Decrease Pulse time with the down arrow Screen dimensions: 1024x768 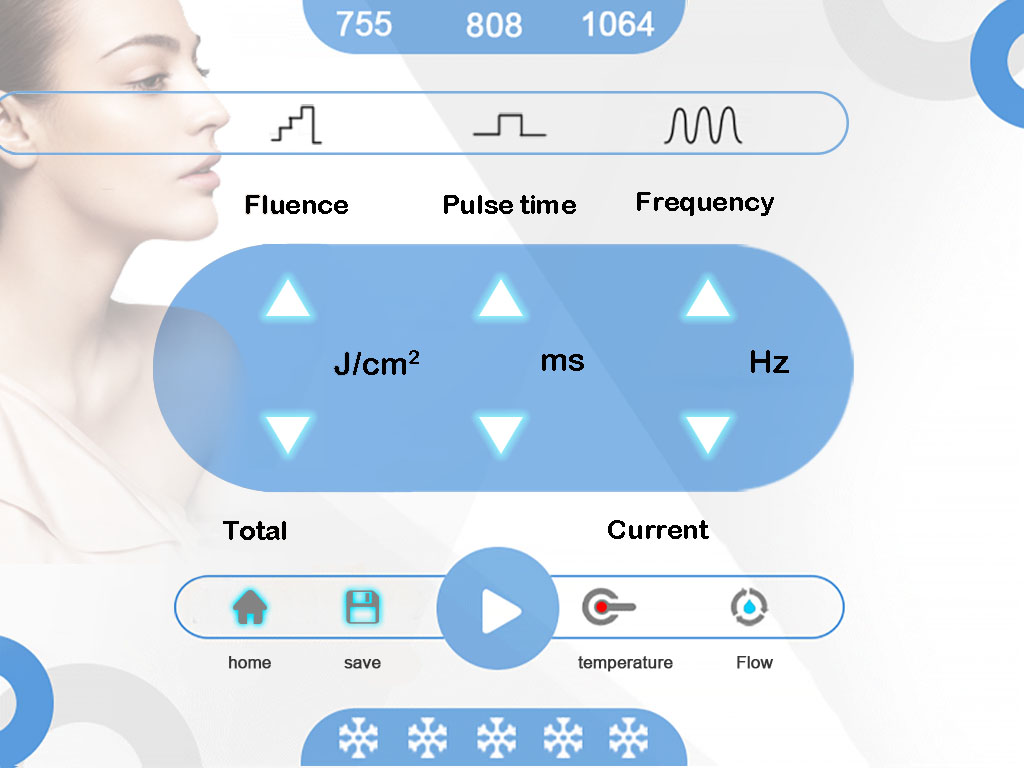tap(501, 435)
